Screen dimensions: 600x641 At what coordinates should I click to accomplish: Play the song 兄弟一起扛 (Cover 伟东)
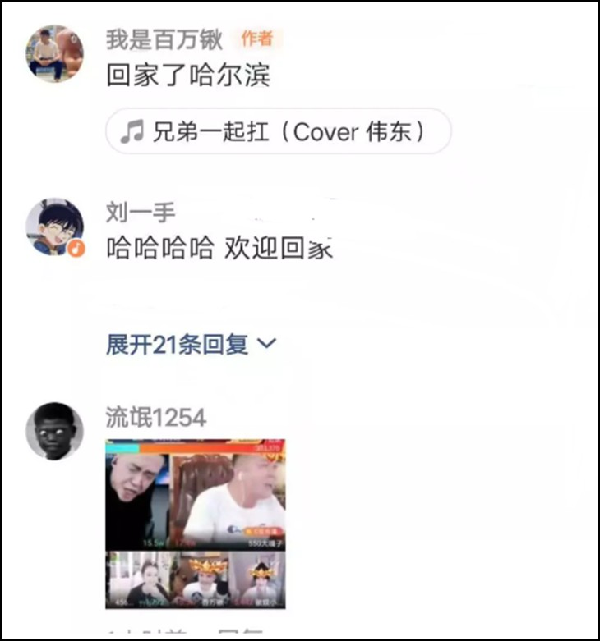(278, 132)
